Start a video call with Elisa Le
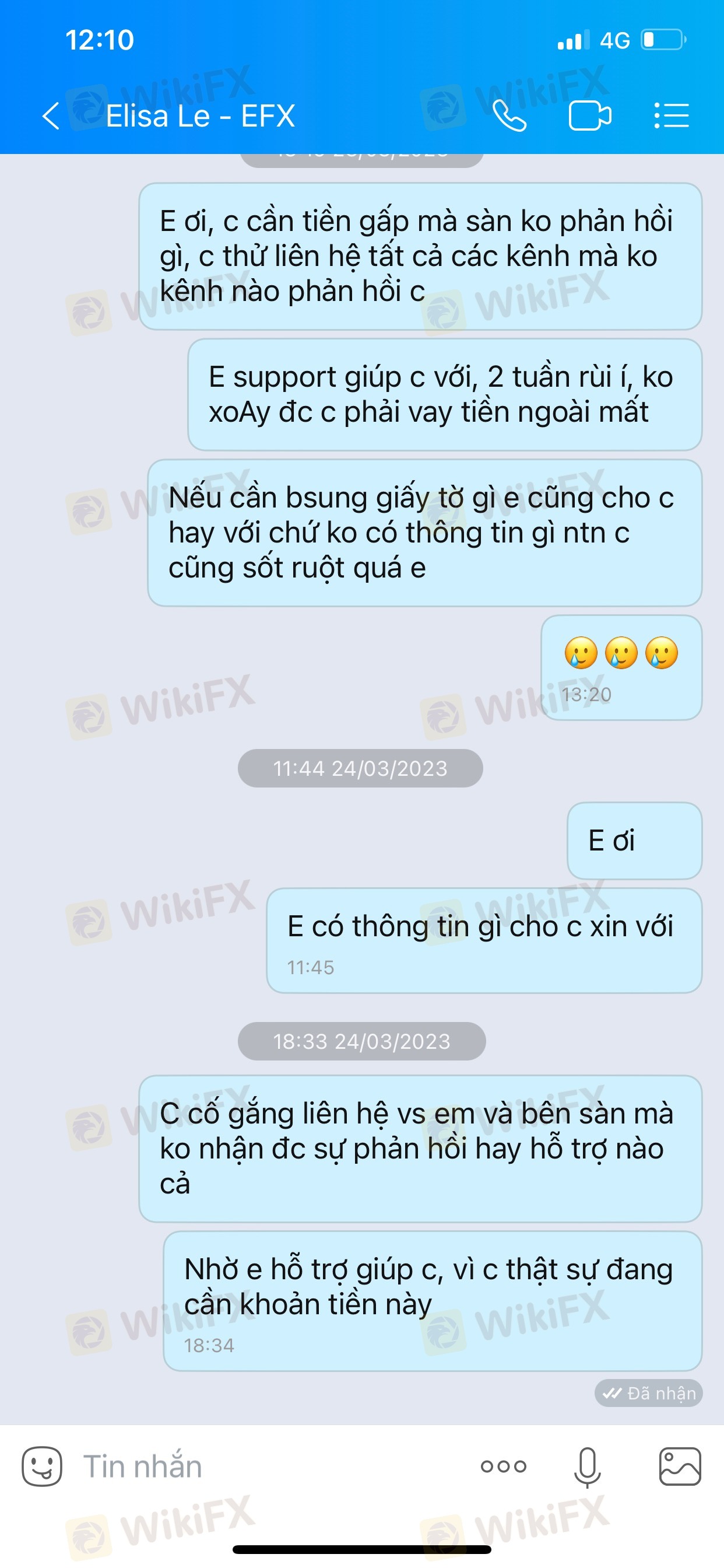This screenshot has width=724, height=1568. pyautogui.click(x=589, y=116)
